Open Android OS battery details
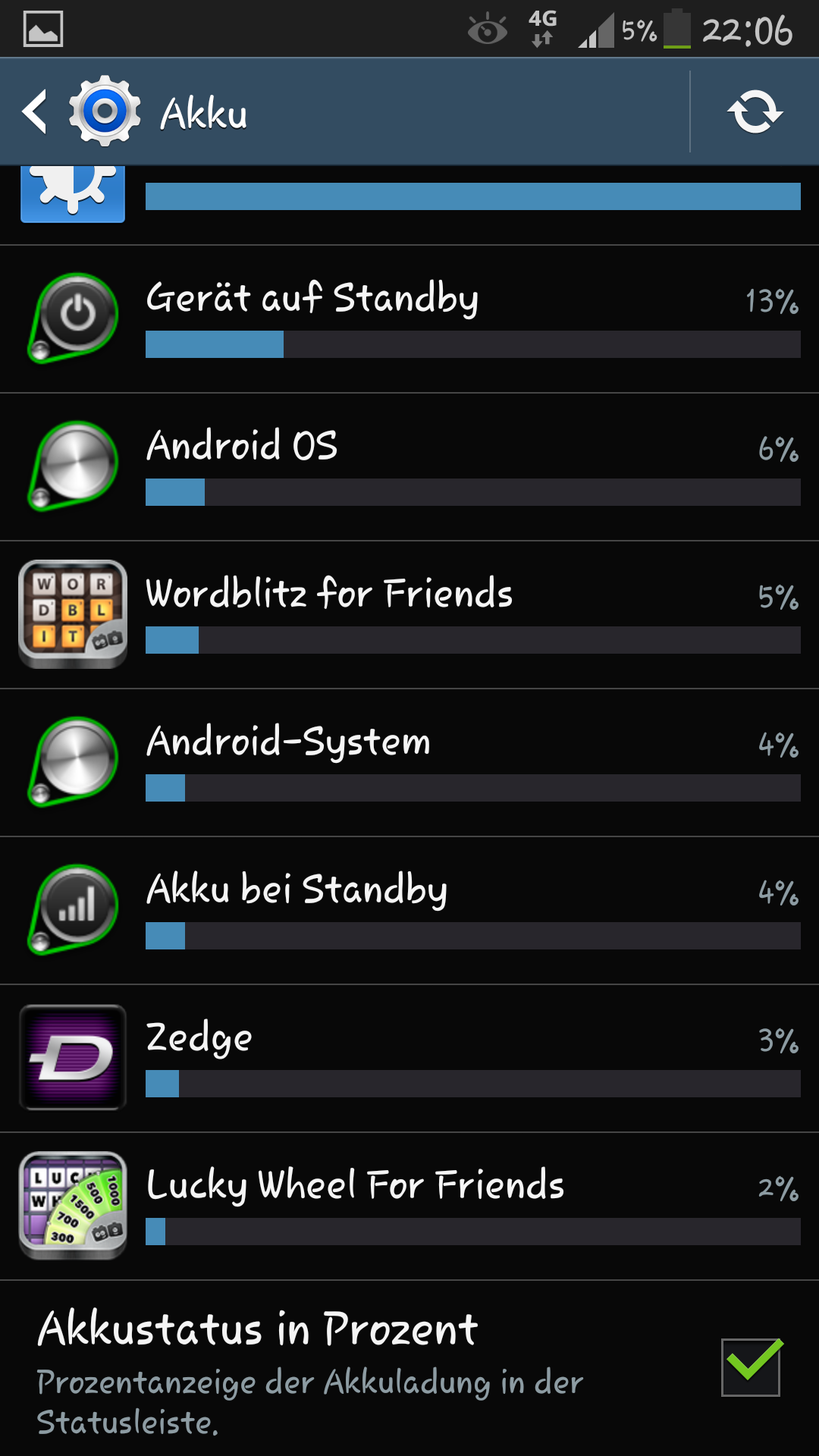Viewport: 819px width, 1456px height. tap(409, 467)
